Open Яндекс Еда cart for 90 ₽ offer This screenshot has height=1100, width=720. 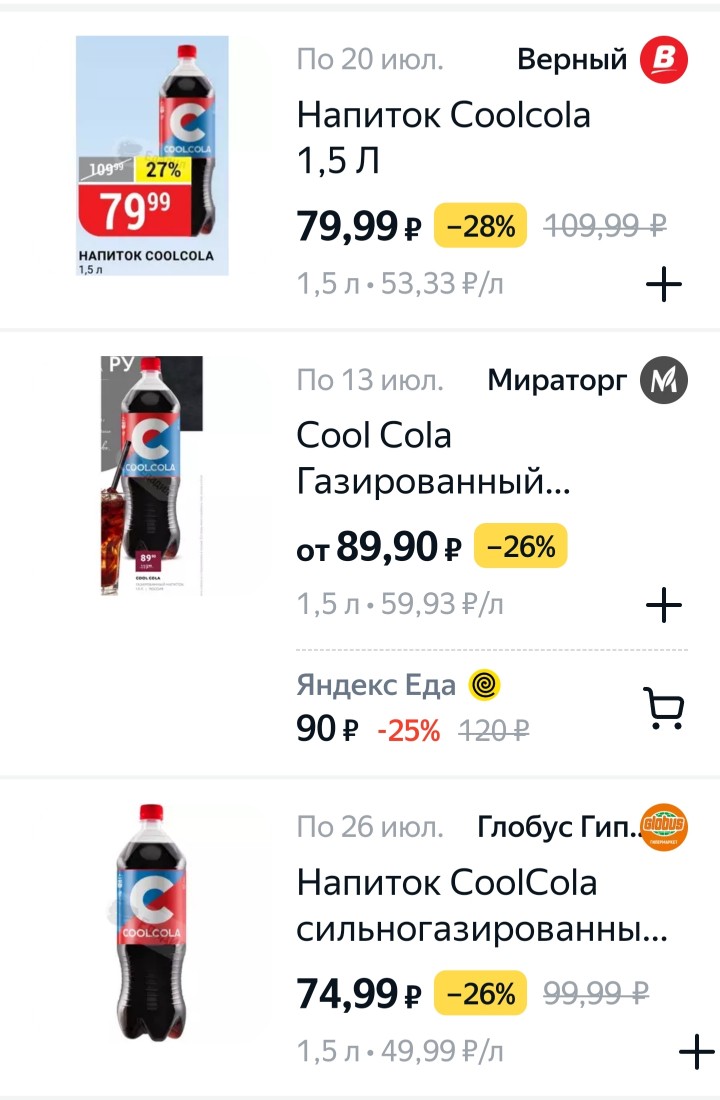663,709
